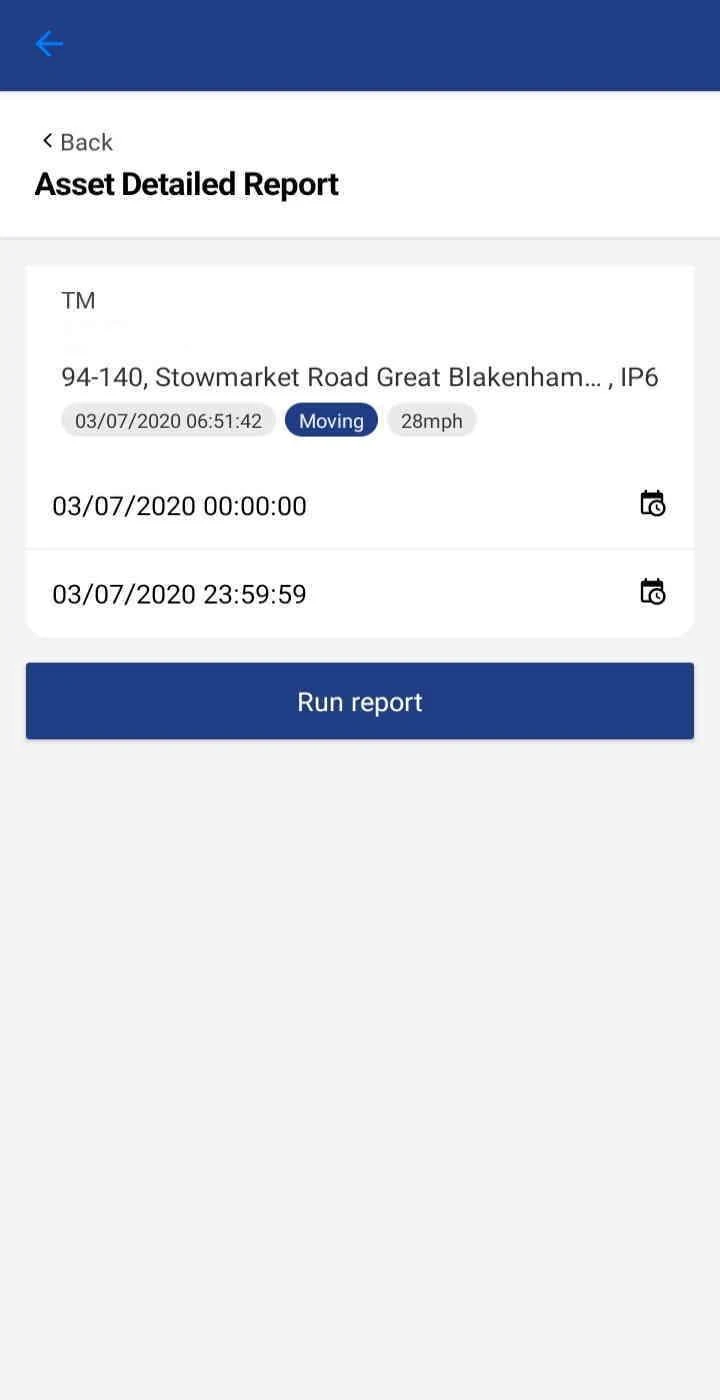This screenshot has width=720, height=1400.
Task: Edit the end date 03/07/2020 23:59:59 field
Action: pos(180,595)
